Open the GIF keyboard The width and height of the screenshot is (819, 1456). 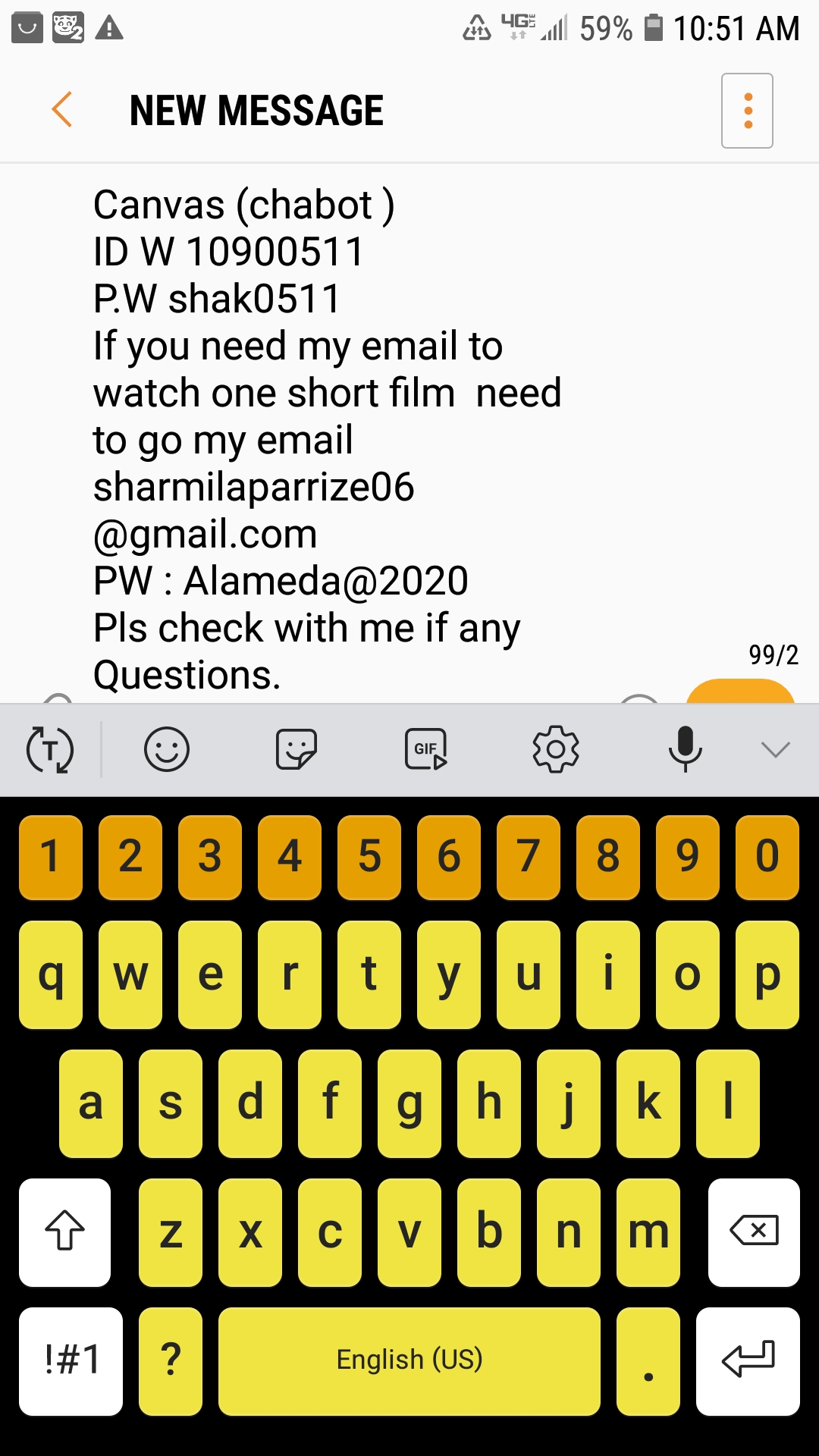[425, 749]
